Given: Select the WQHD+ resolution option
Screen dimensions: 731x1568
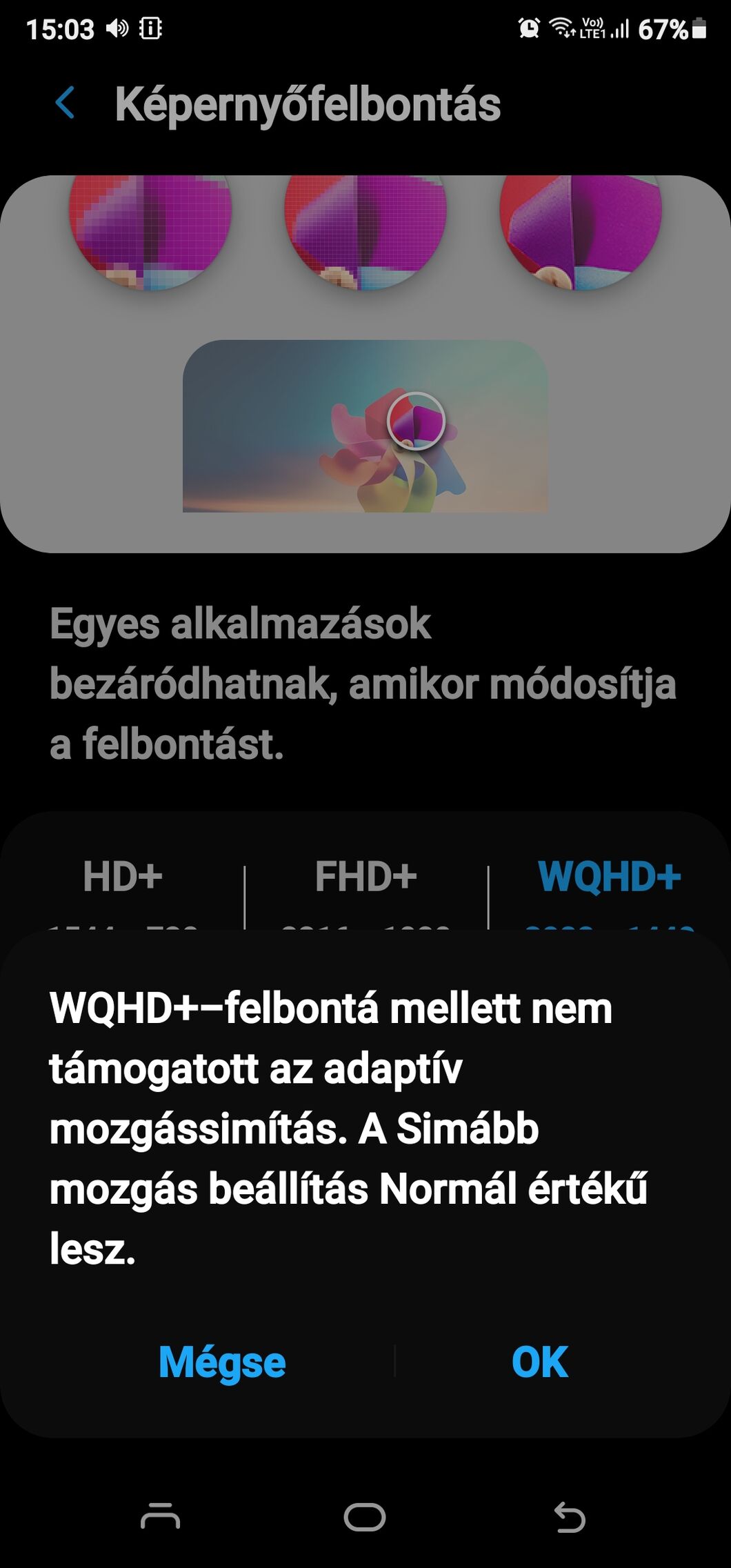Looking at the screenshot, I should [x=609, y=877].
